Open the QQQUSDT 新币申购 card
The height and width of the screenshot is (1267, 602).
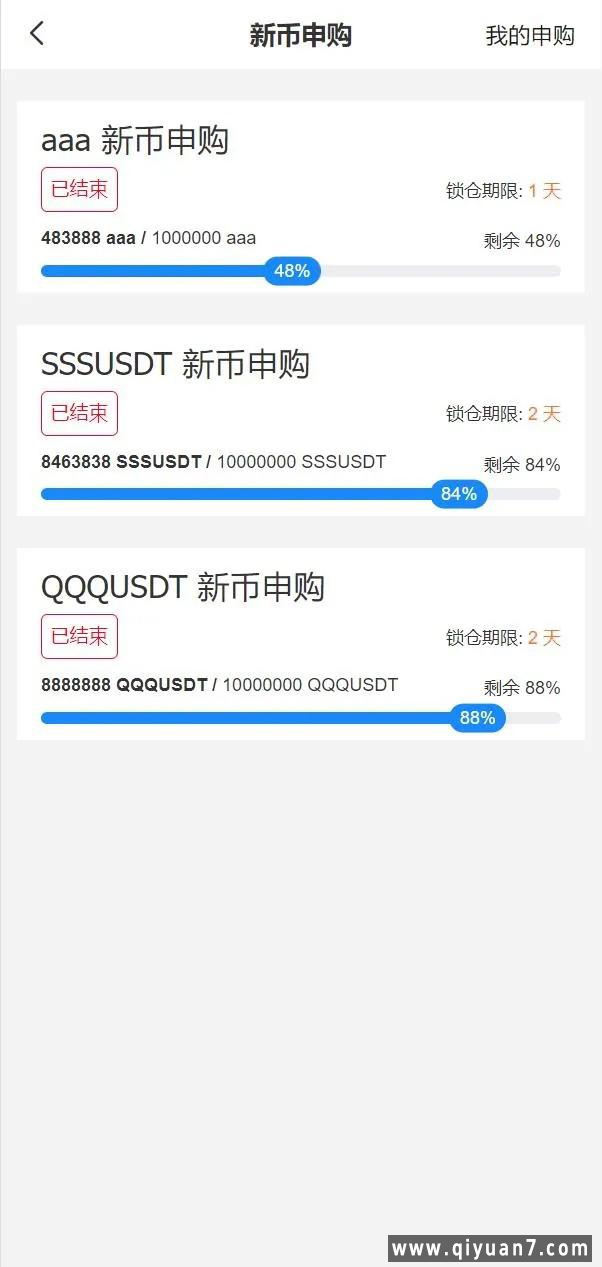tap(300, 643)
